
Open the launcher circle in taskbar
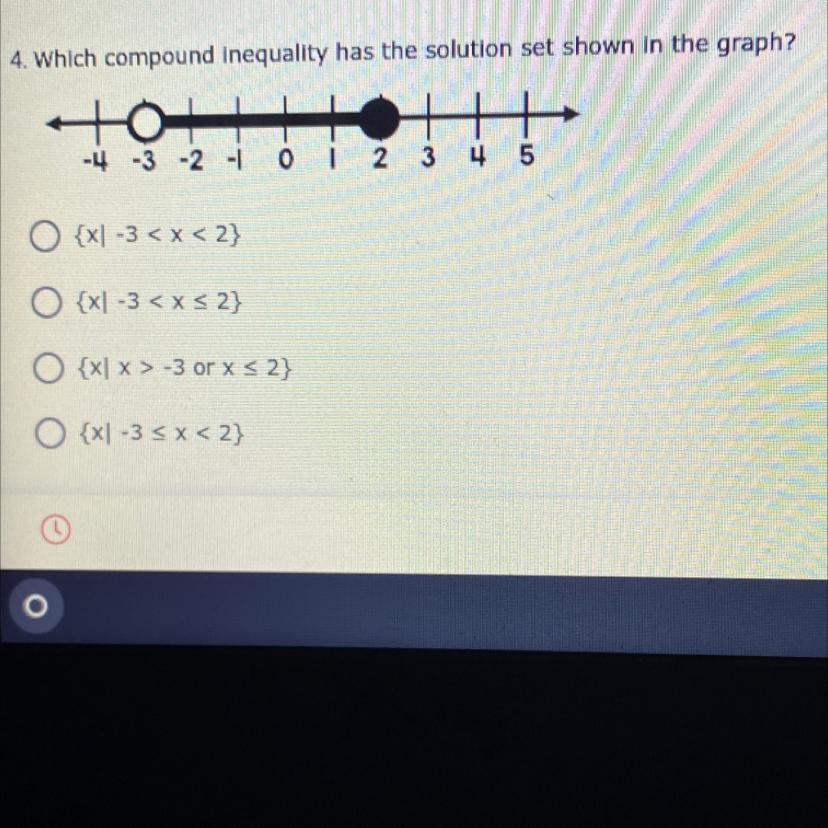36,606
